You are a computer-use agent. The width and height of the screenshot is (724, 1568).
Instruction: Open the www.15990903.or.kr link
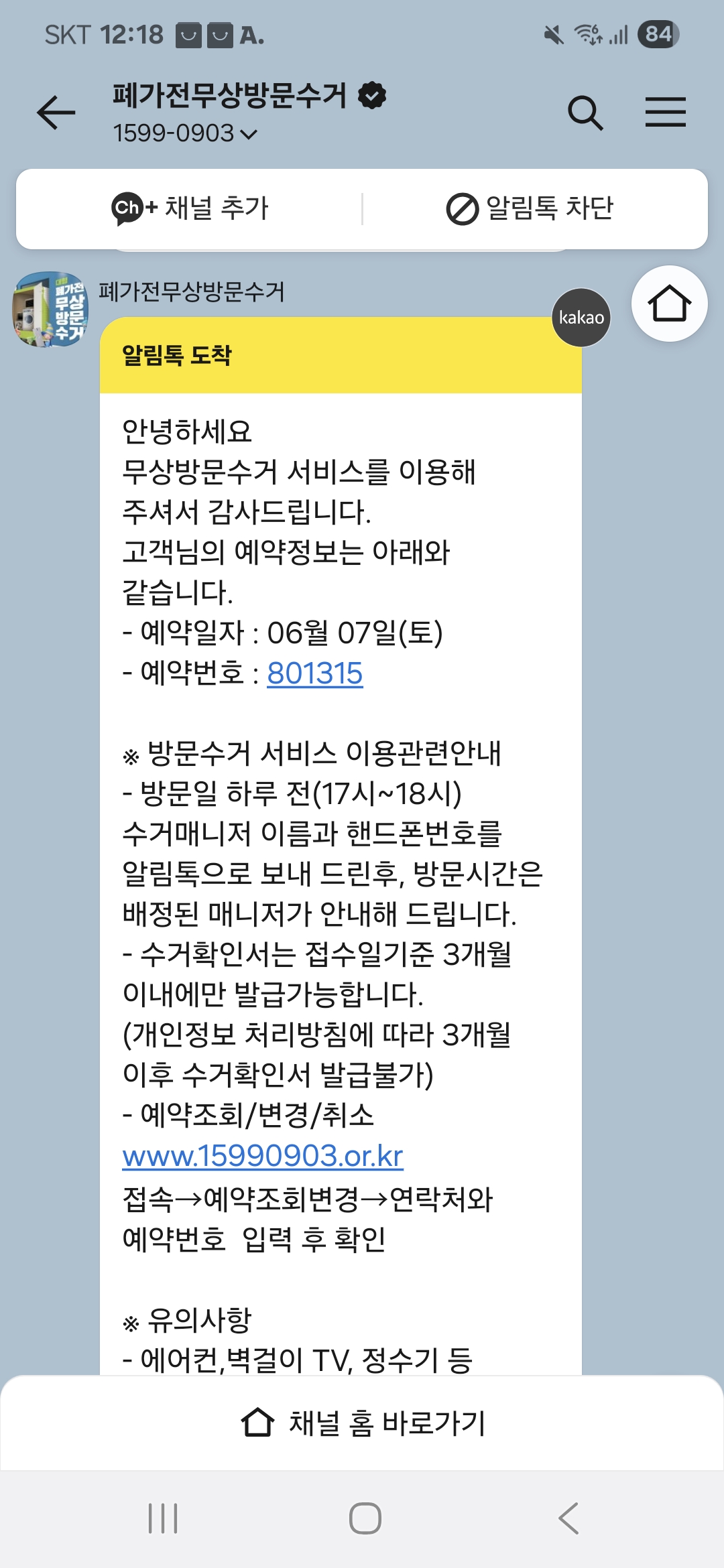(263, 1156)
